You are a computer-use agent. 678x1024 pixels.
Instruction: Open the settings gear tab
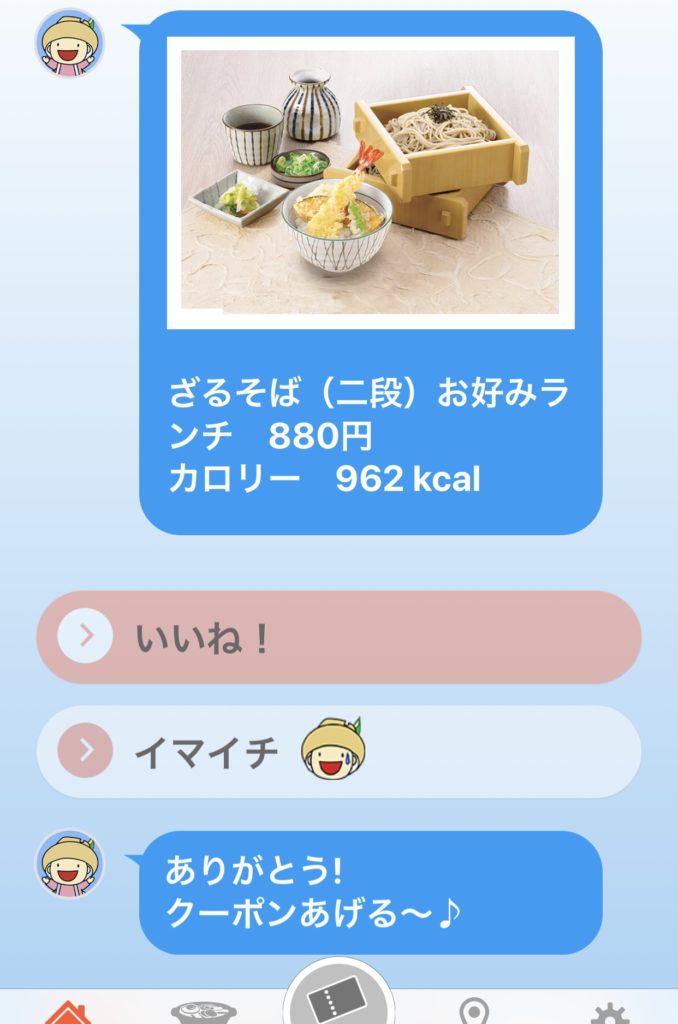[609, 1014]
